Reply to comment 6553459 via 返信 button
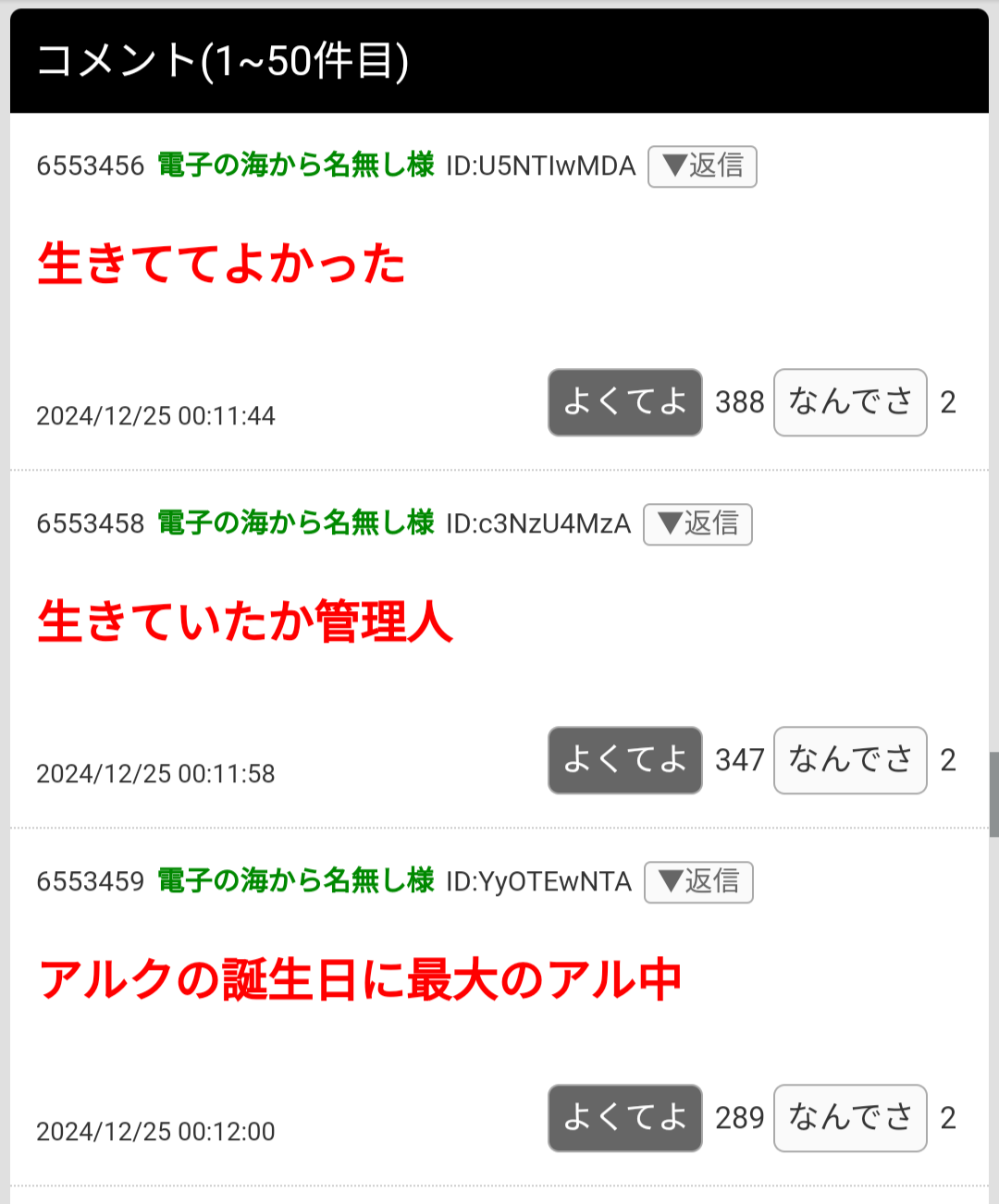The width and height of the screenshot is (999, 1204). click(x=698, y=882)
